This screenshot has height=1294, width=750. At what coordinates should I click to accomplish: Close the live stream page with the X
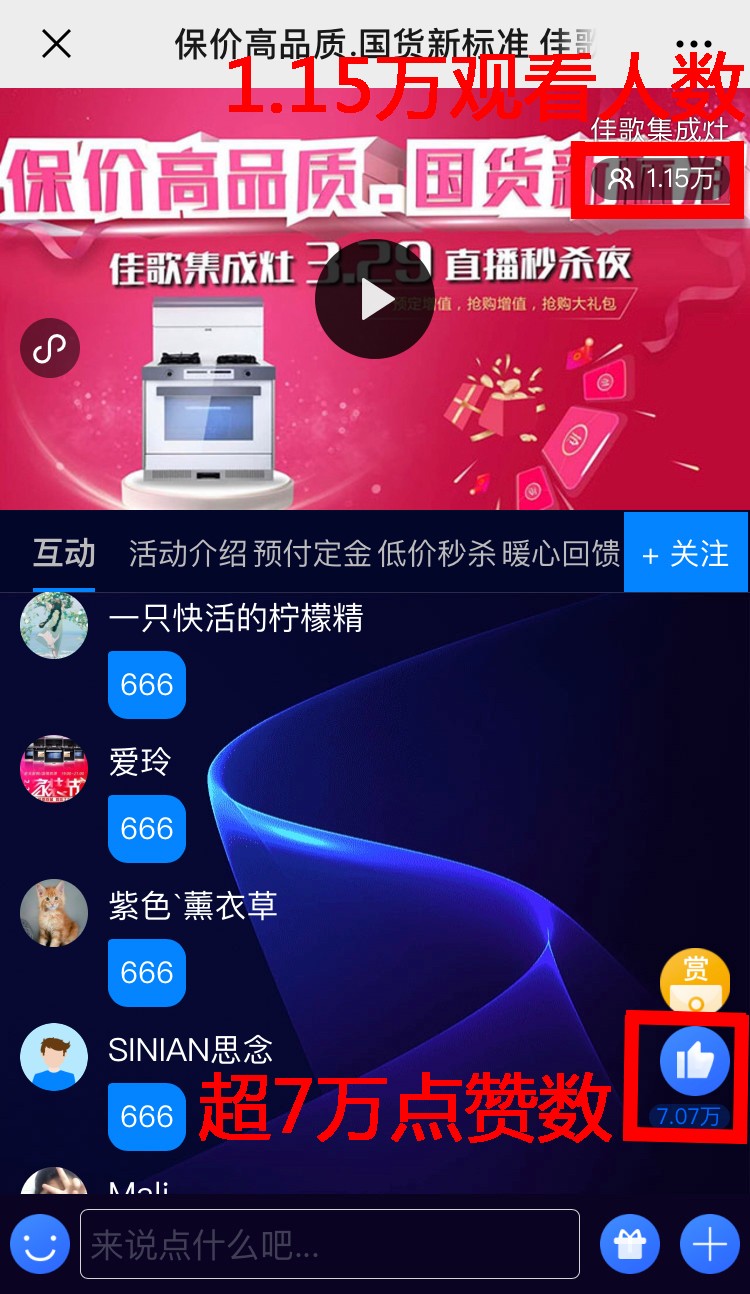[x=55, y=43]
